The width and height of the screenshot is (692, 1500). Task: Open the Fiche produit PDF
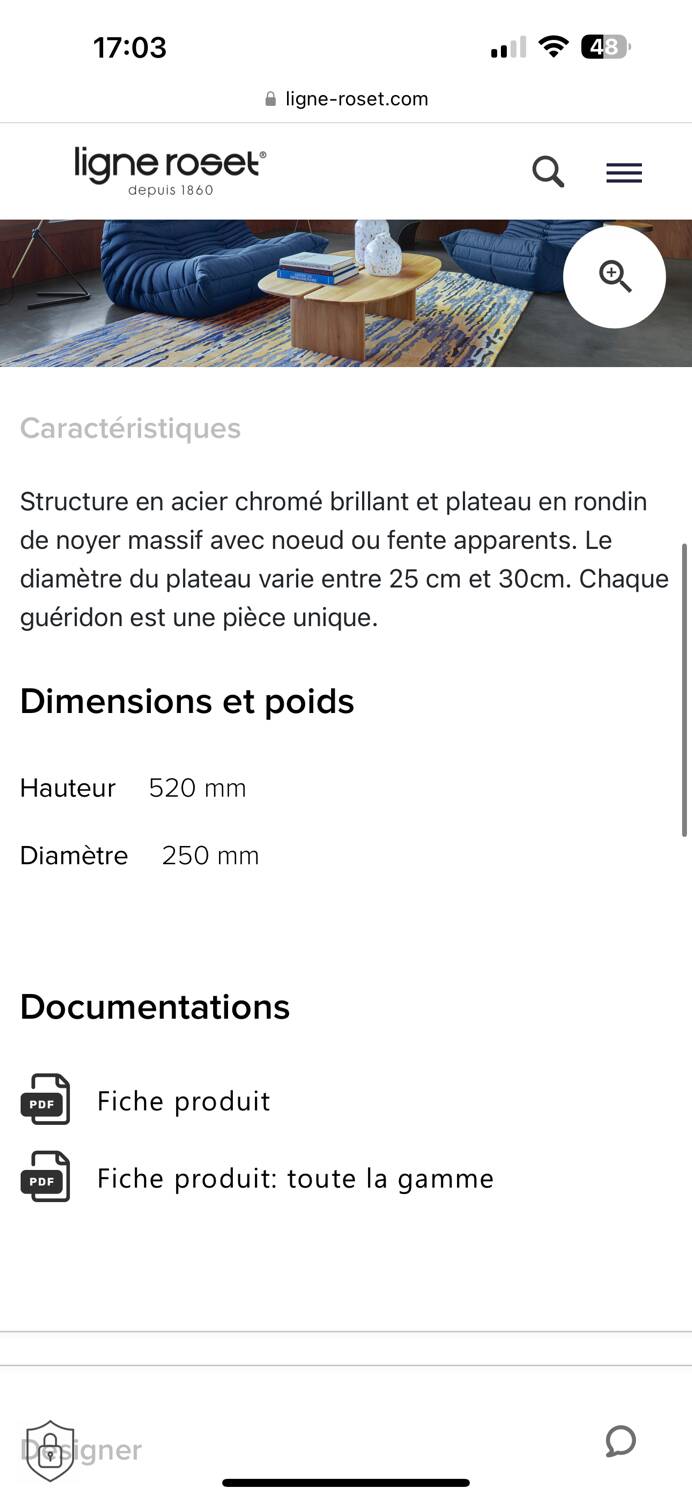[x=183, y=1101]
